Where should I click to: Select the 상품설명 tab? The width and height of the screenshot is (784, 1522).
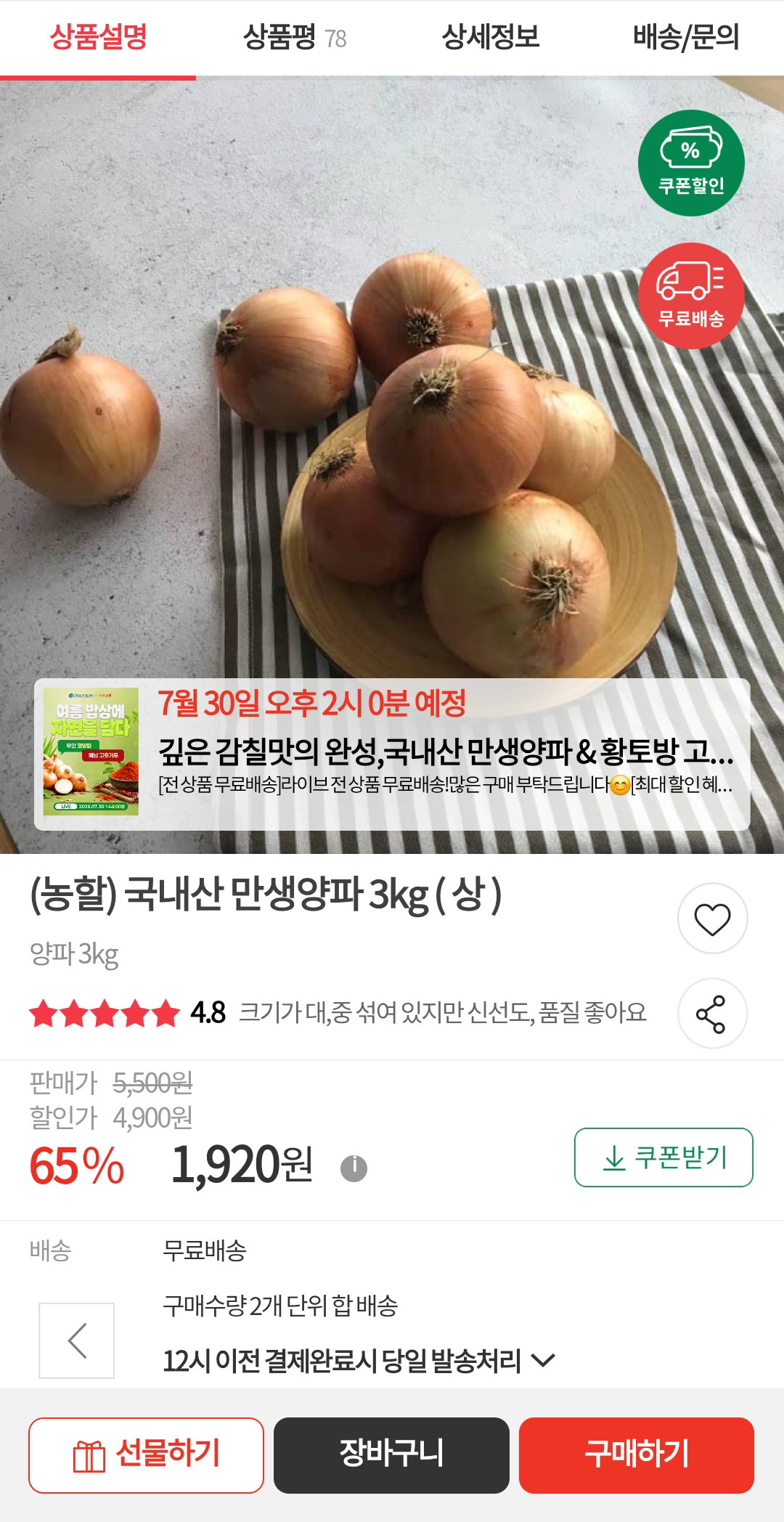pyautogui.click(x=98, y=38)
